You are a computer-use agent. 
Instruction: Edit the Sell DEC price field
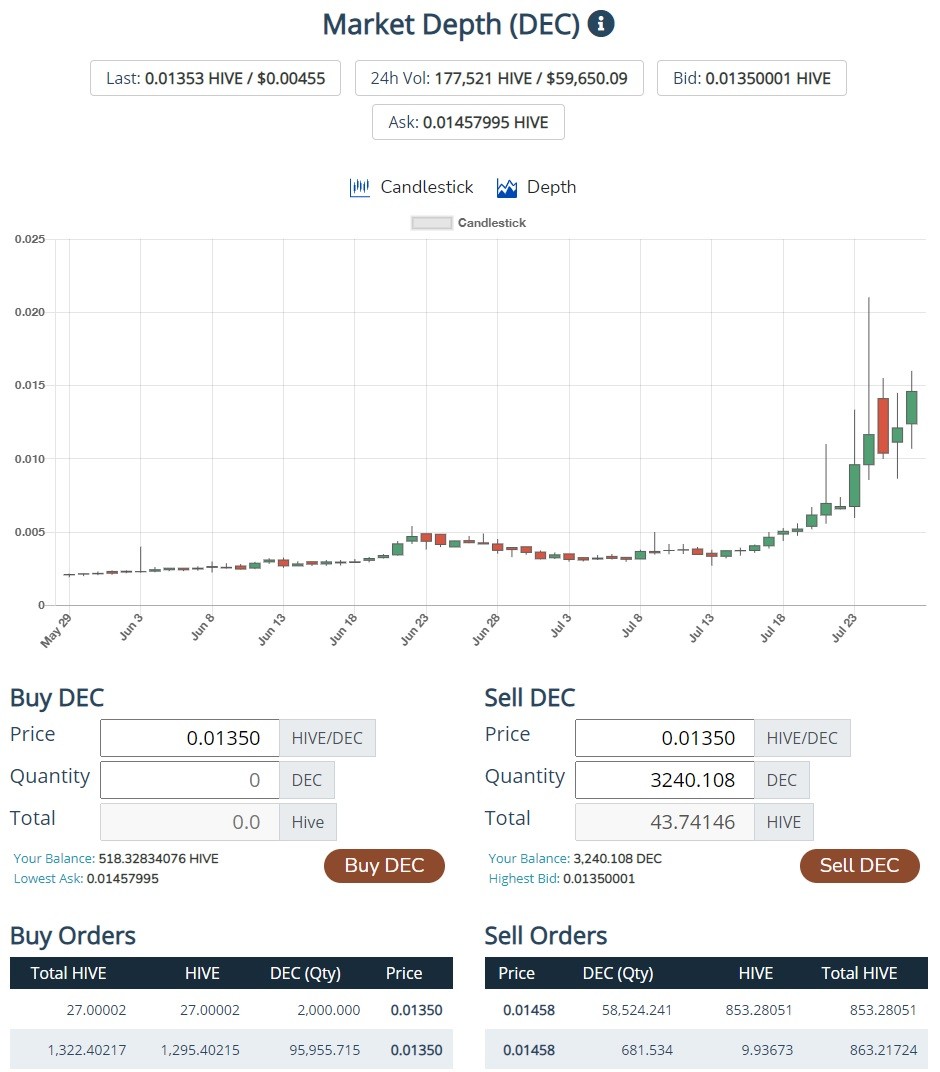pos(664,738)
